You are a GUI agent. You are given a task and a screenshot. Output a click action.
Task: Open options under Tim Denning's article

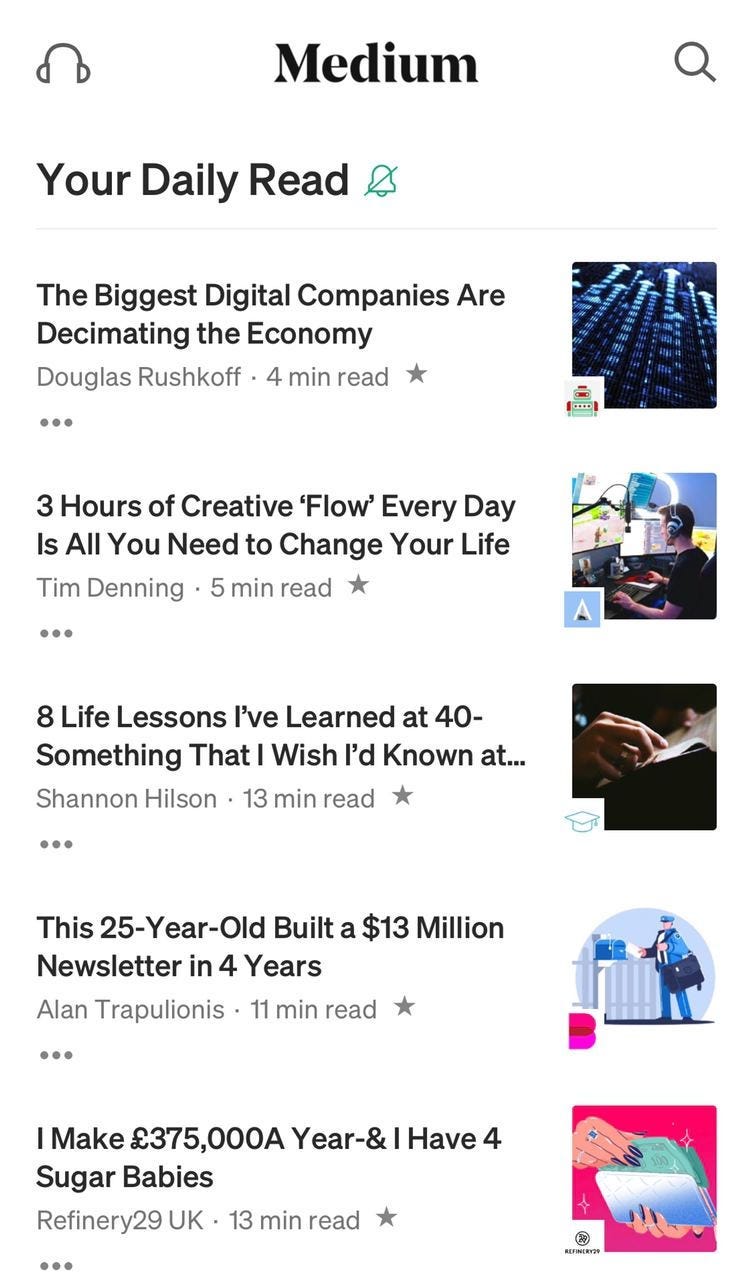click(56, 633)
